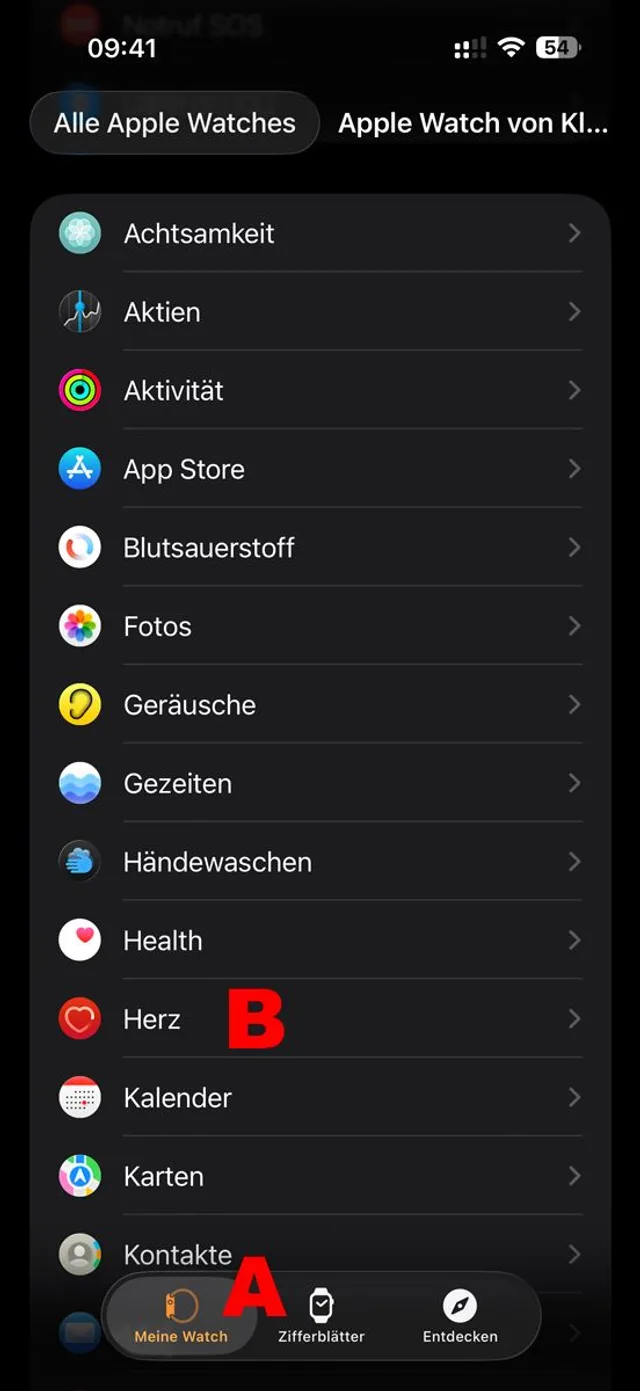Switch to the Meine Watch tab
The image size is (640, 1391).
[181, 1315]
